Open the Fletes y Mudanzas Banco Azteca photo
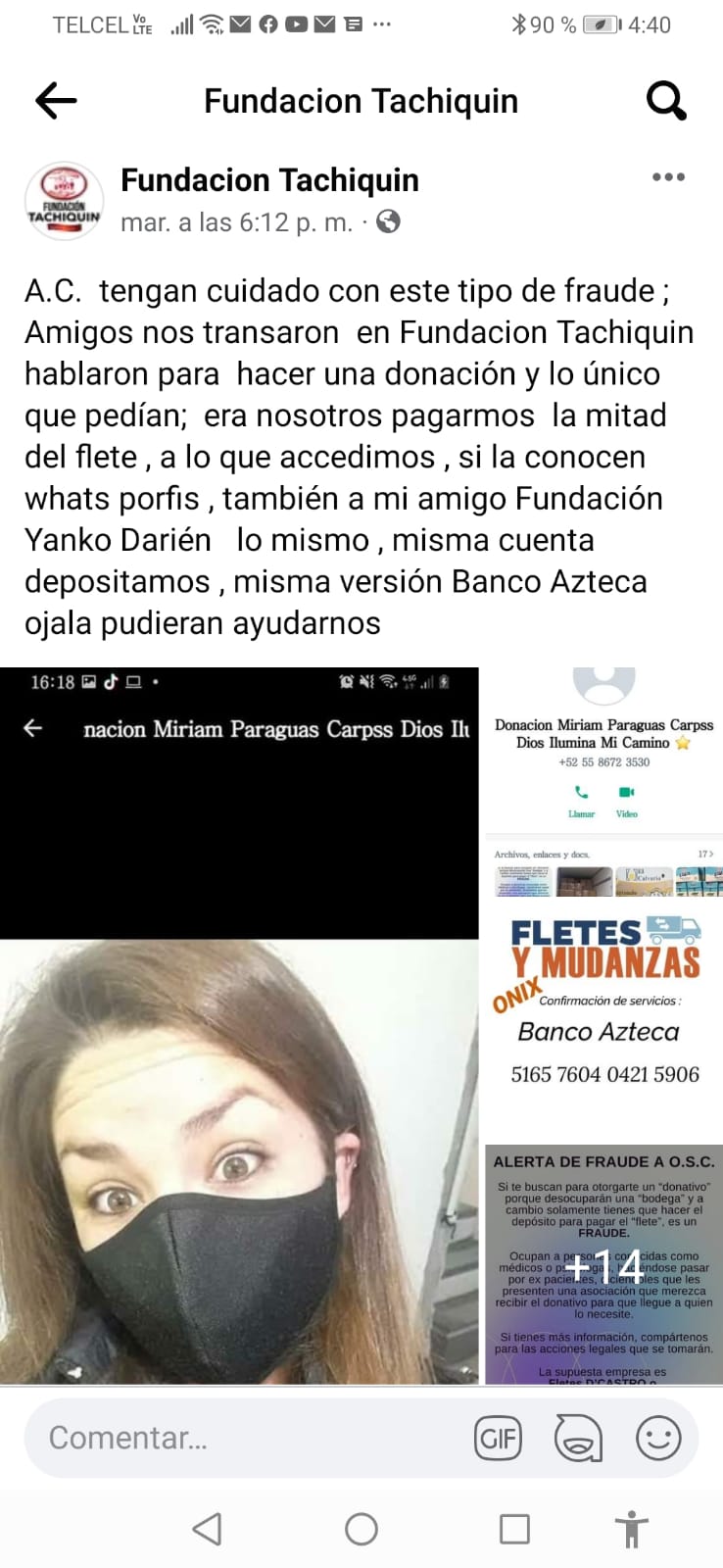Image resolution: width=723 pixels, height=1568 pixels. (603, 1021)
